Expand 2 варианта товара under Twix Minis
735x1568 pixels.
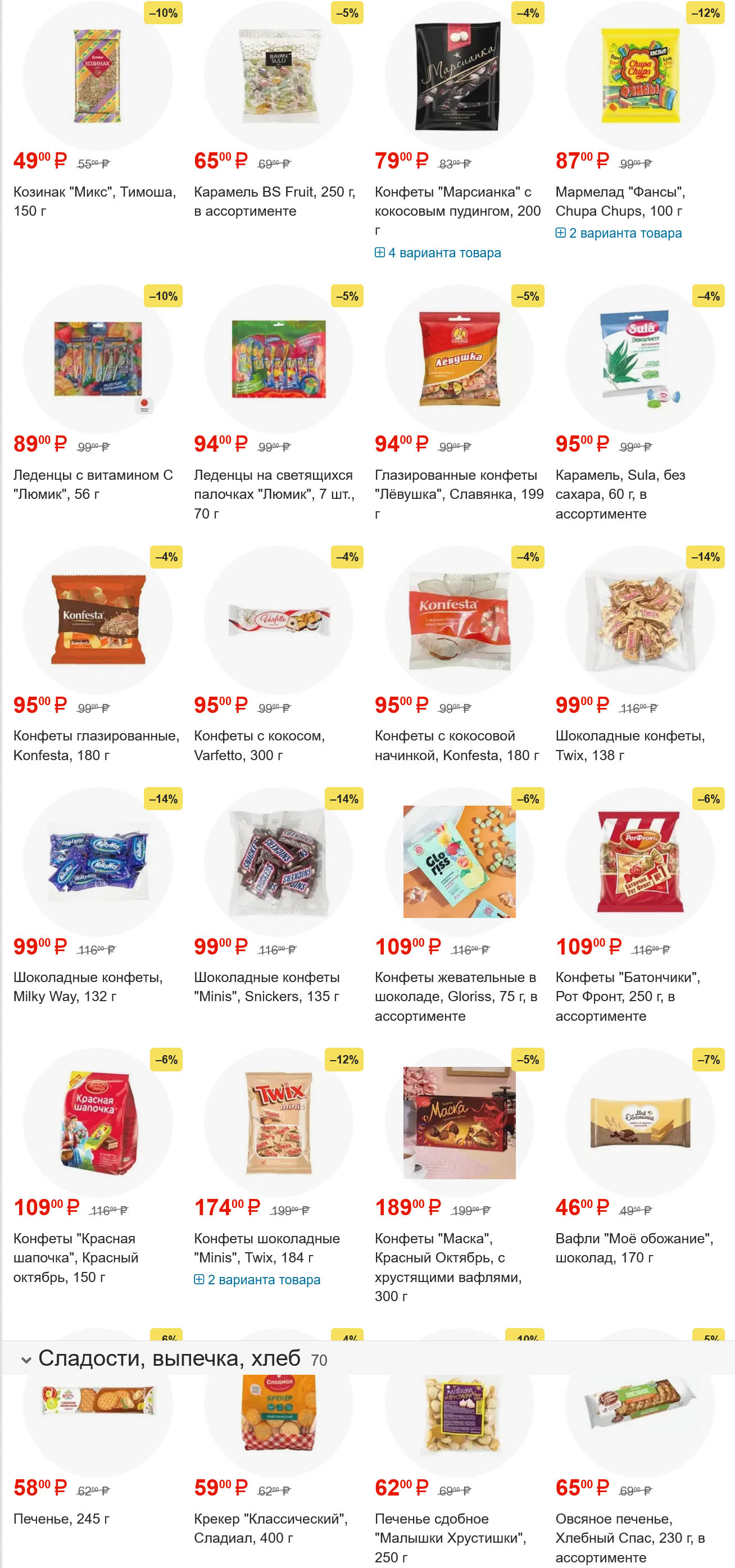pos(263,1279)
